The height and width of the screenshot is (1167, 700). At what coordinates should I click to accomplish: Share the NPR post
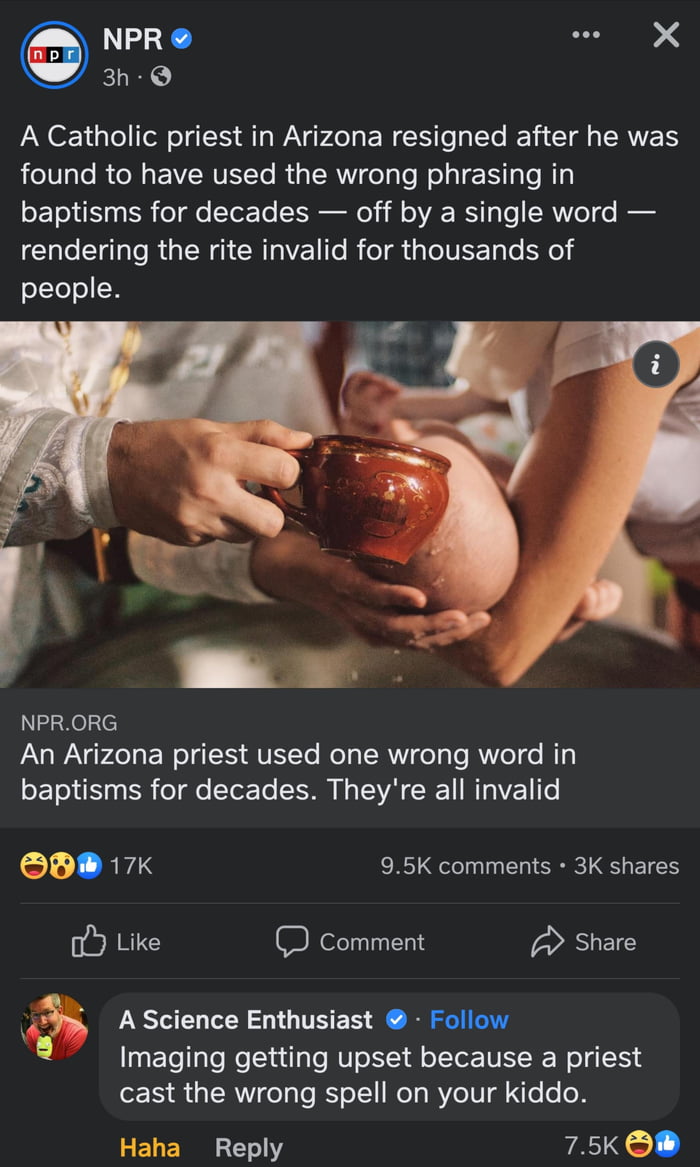(x=584, y=942)
